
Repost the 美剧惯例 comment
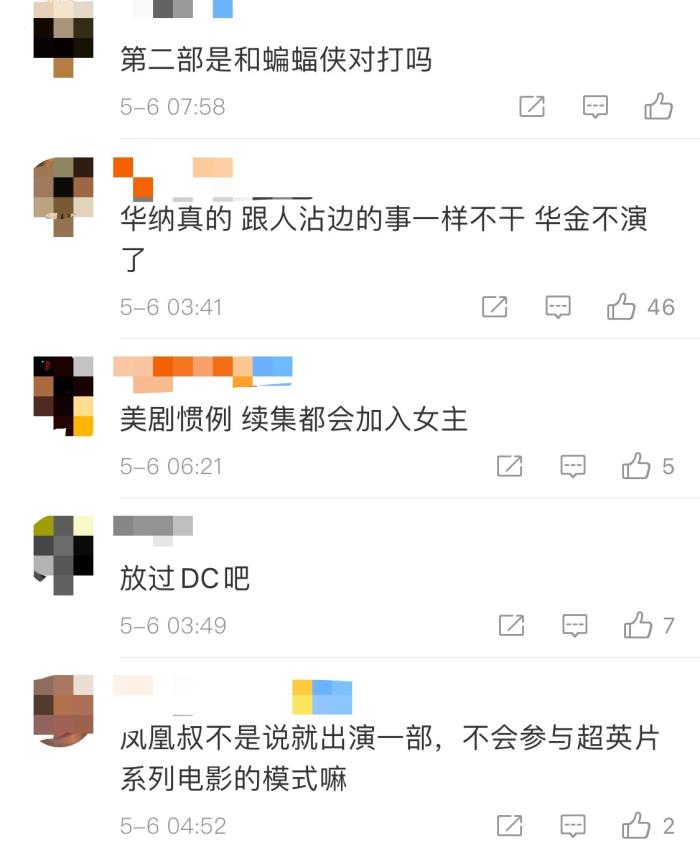[510, 466]
